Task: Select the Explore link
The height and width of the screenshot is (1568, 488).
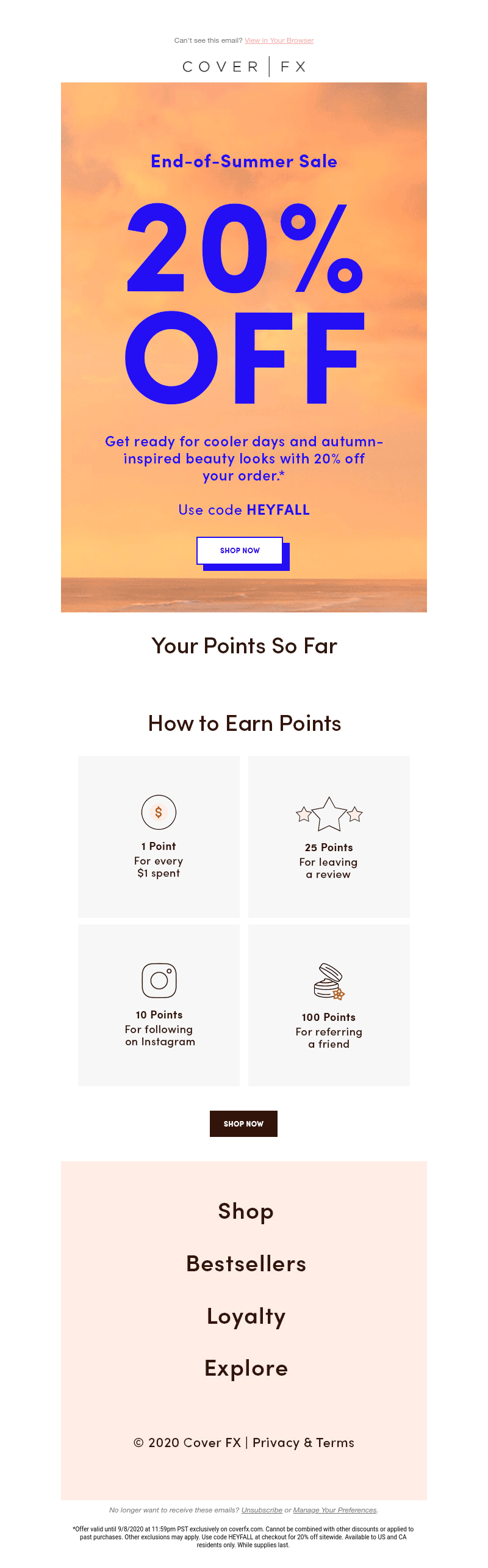Action: coord(246,1368)
